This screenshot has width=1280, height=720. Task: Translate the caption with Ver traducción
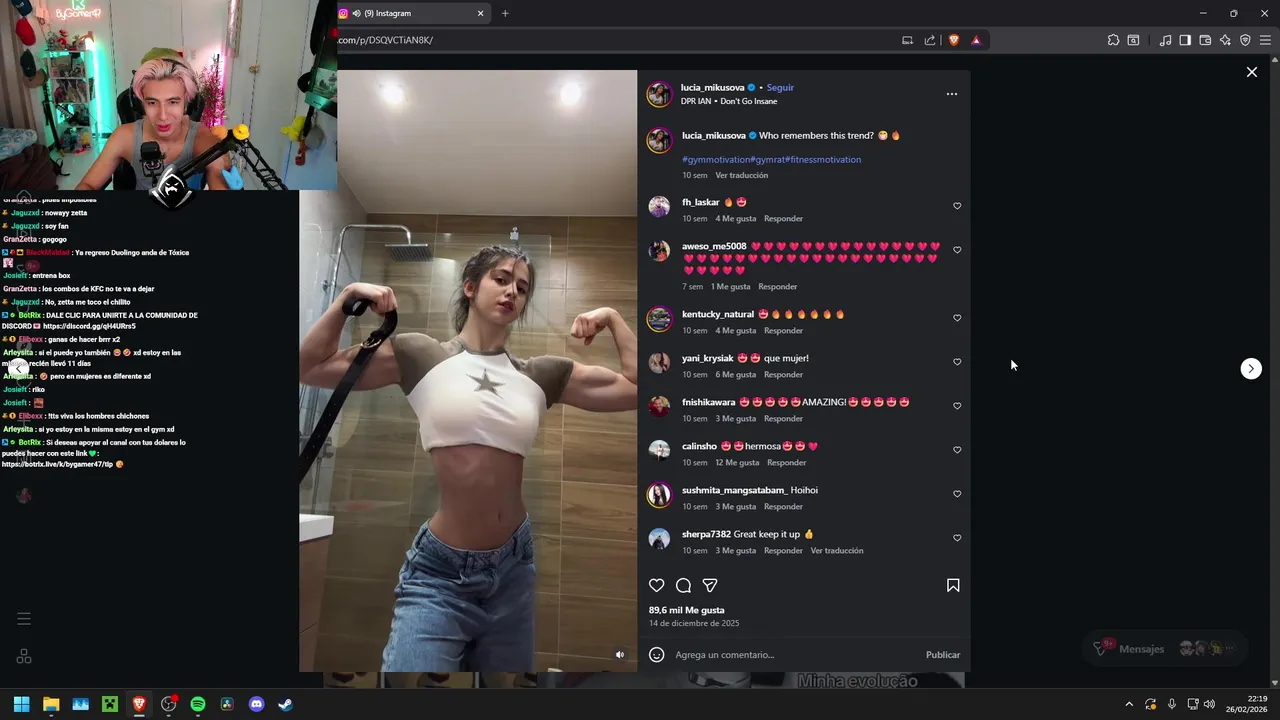(741, 175)
